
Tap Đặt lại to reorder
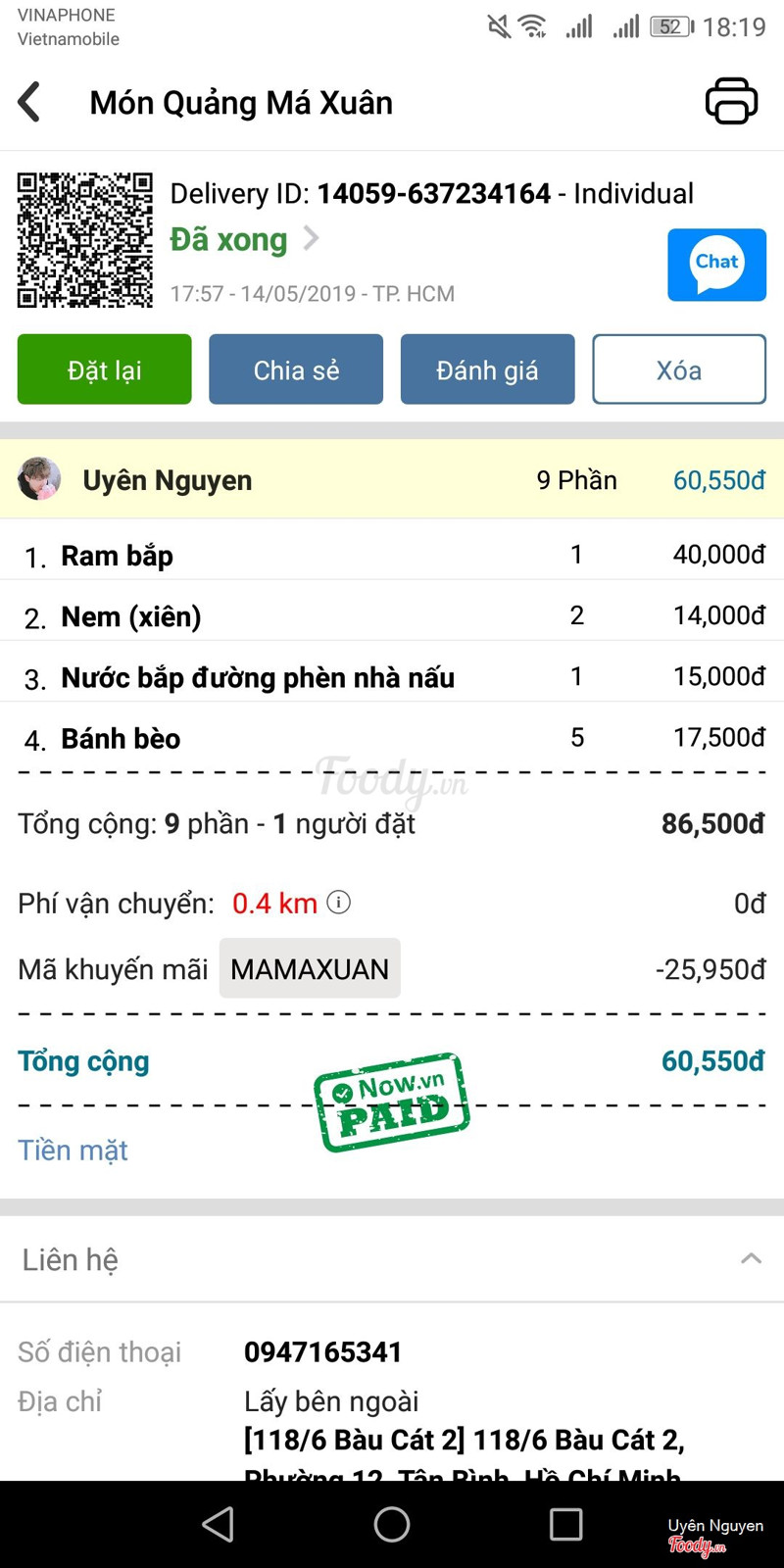tap(105, 369)
